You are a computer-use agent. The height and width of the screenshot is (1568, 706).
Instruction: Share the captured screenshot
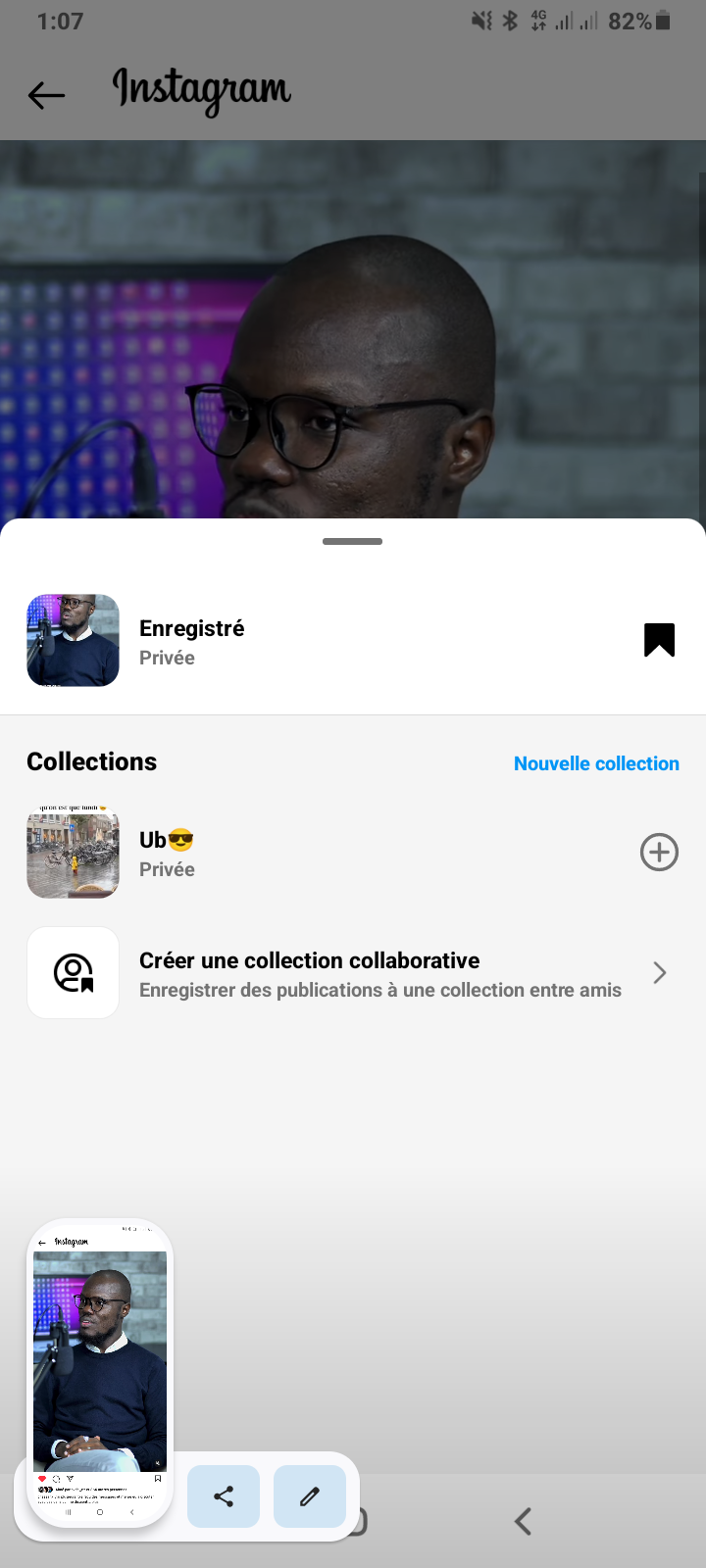click(224, 1496)
